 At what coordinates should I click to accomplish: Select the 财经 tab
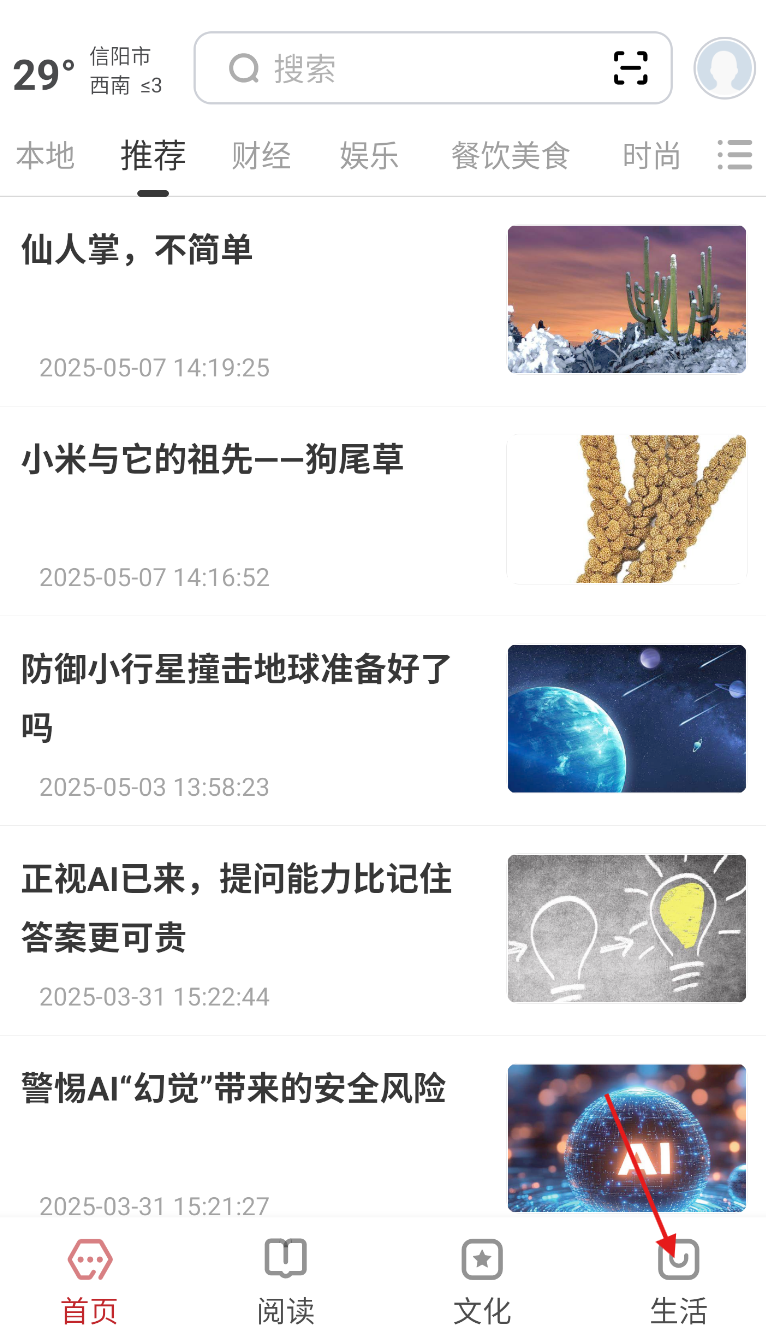[x=262, y=156]
